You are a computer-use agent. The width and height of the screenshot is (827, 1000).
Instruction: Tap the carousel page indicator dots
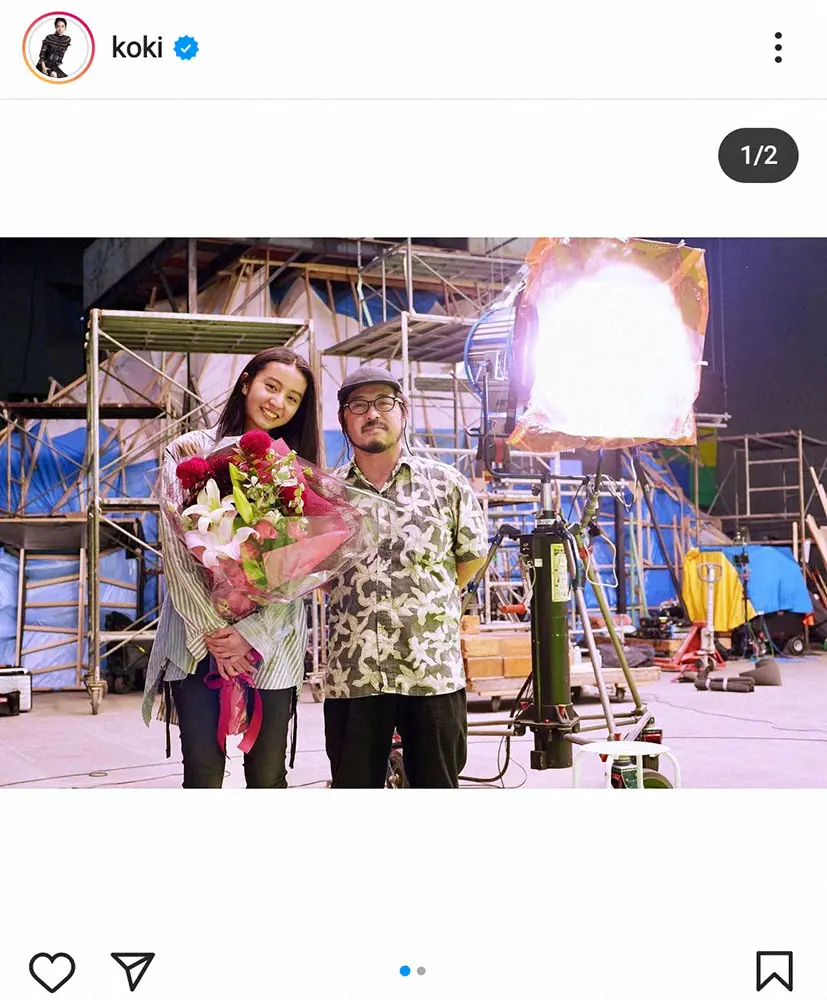(413, 971)
